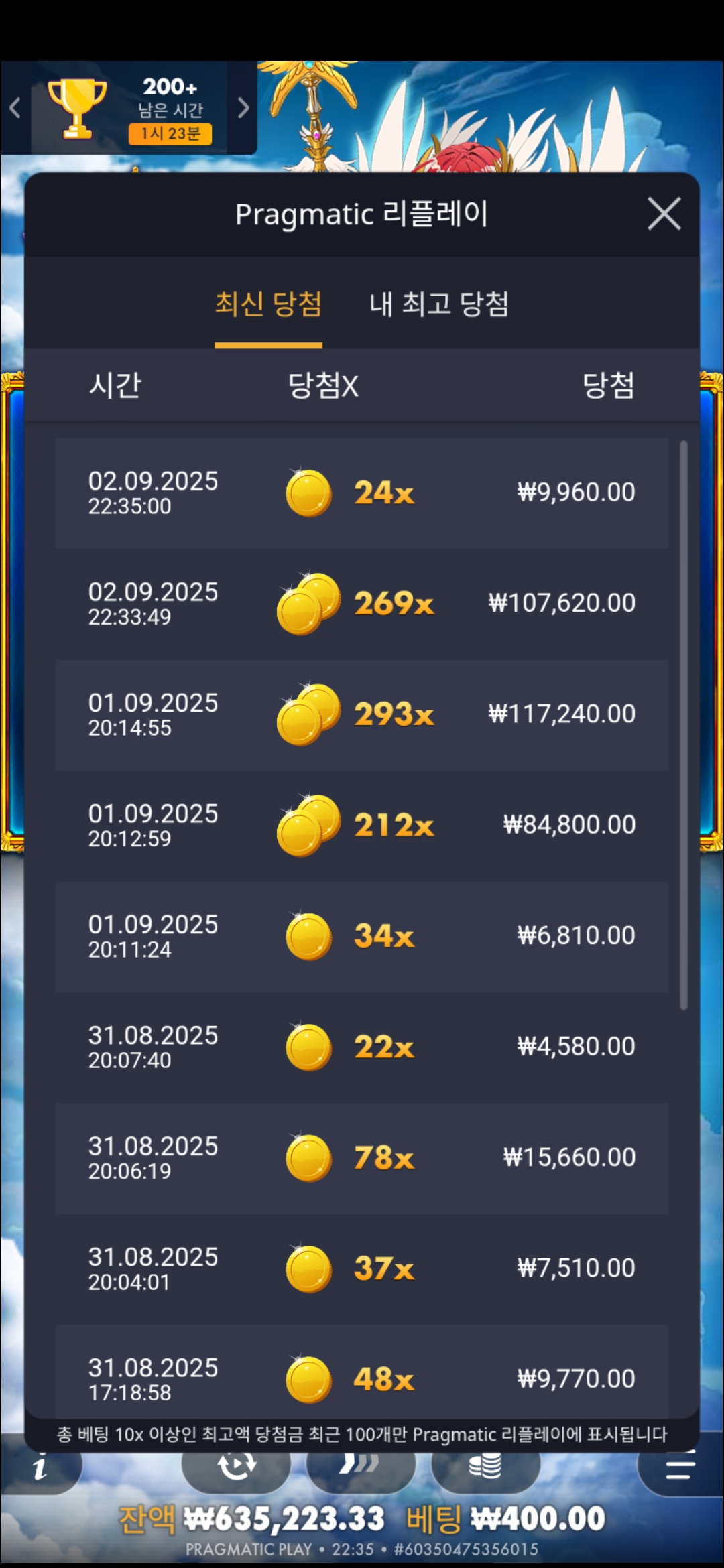
Task: Go to the previous tournament banner
Action: coord(15,108)
